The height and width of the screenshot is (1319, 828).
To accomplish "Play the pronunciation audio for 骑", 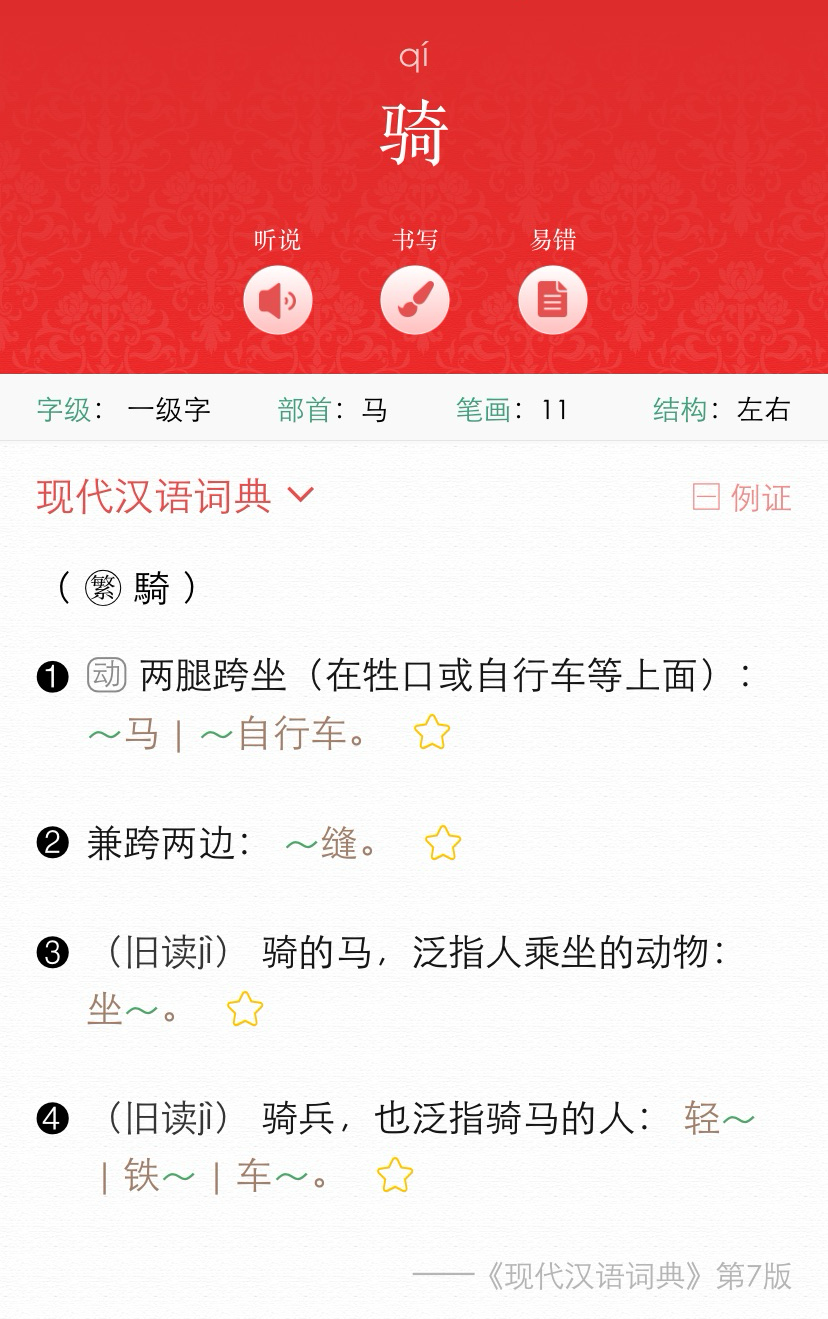I will click(x=278, y=300).
